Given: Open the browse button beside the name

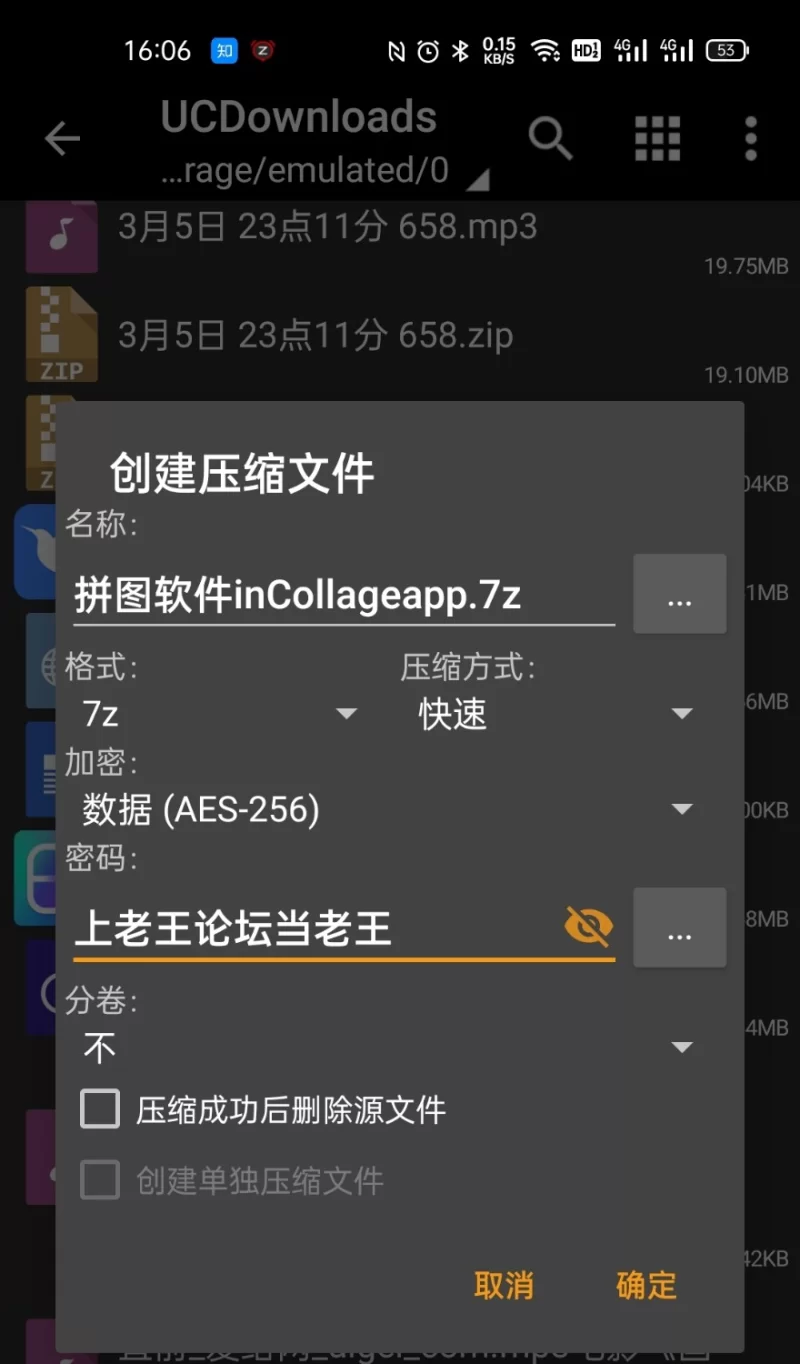Looking at the screenshot, I should click(680, 594).
